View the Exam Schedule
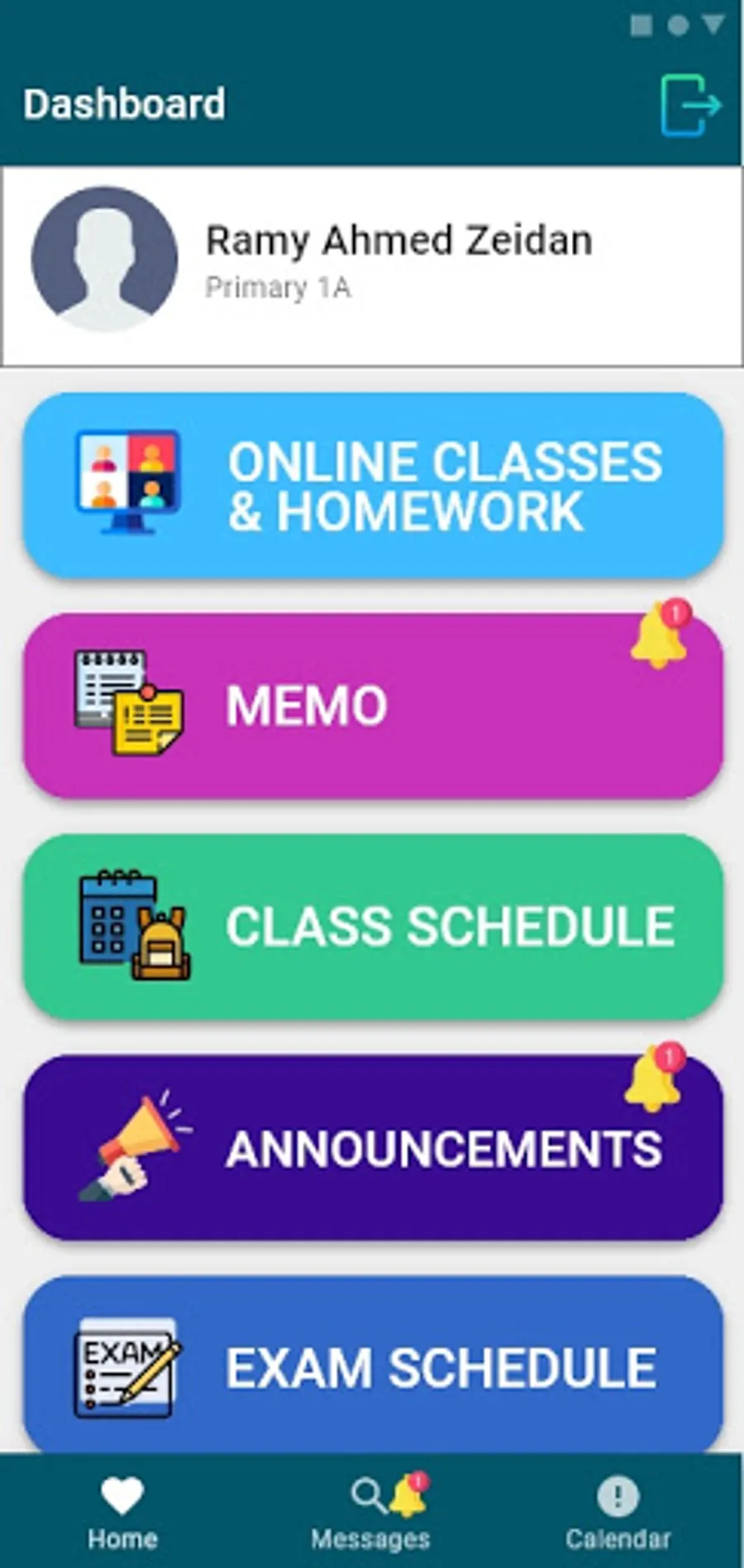This screenshot has width=744, height=1568. click(x=373, y=1365)
